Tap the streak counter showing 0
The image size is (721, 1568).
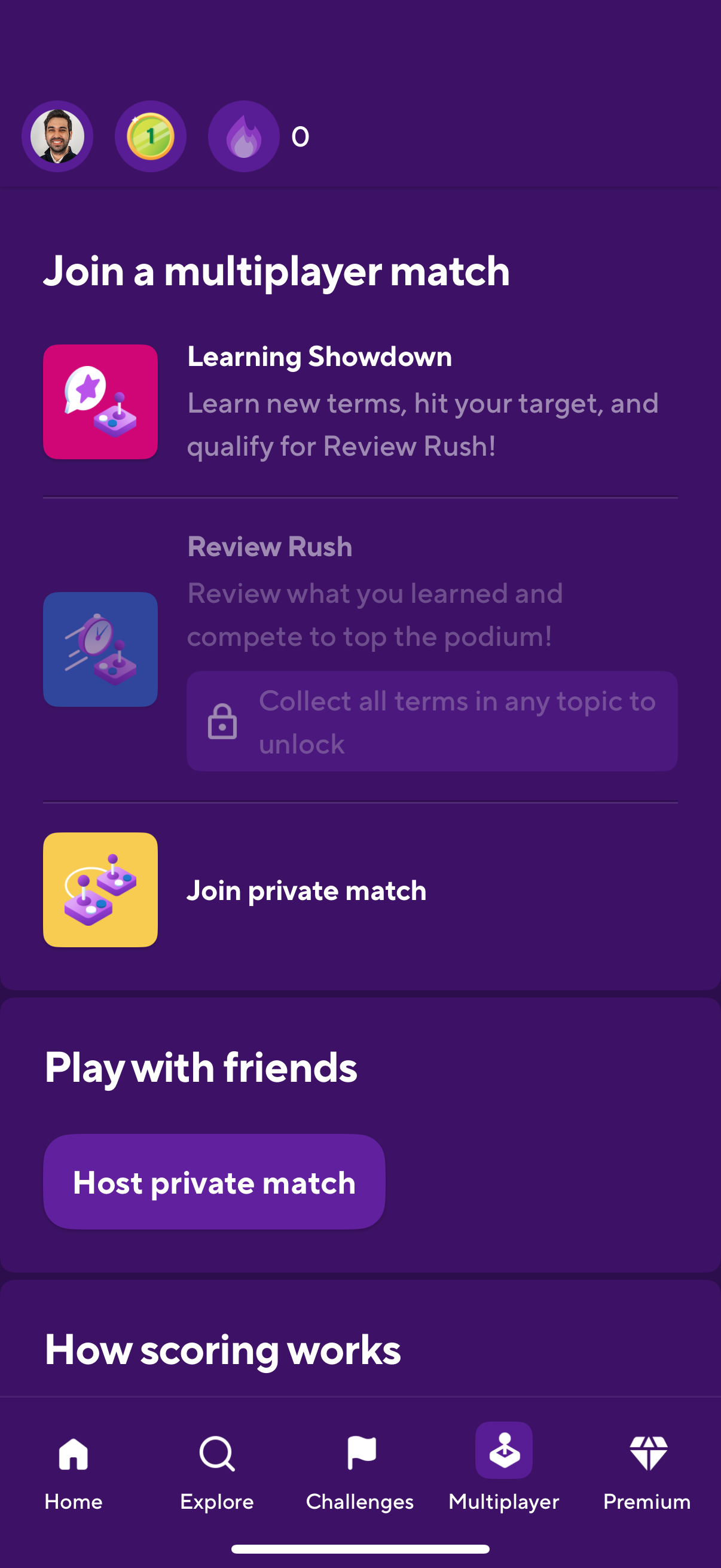click(x=299, y=137)
